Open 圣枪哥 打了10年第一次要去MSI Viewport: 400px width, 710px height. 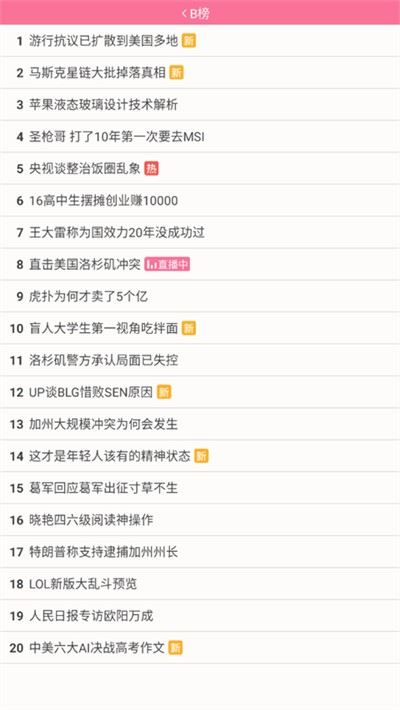click(x=200, y=137)
